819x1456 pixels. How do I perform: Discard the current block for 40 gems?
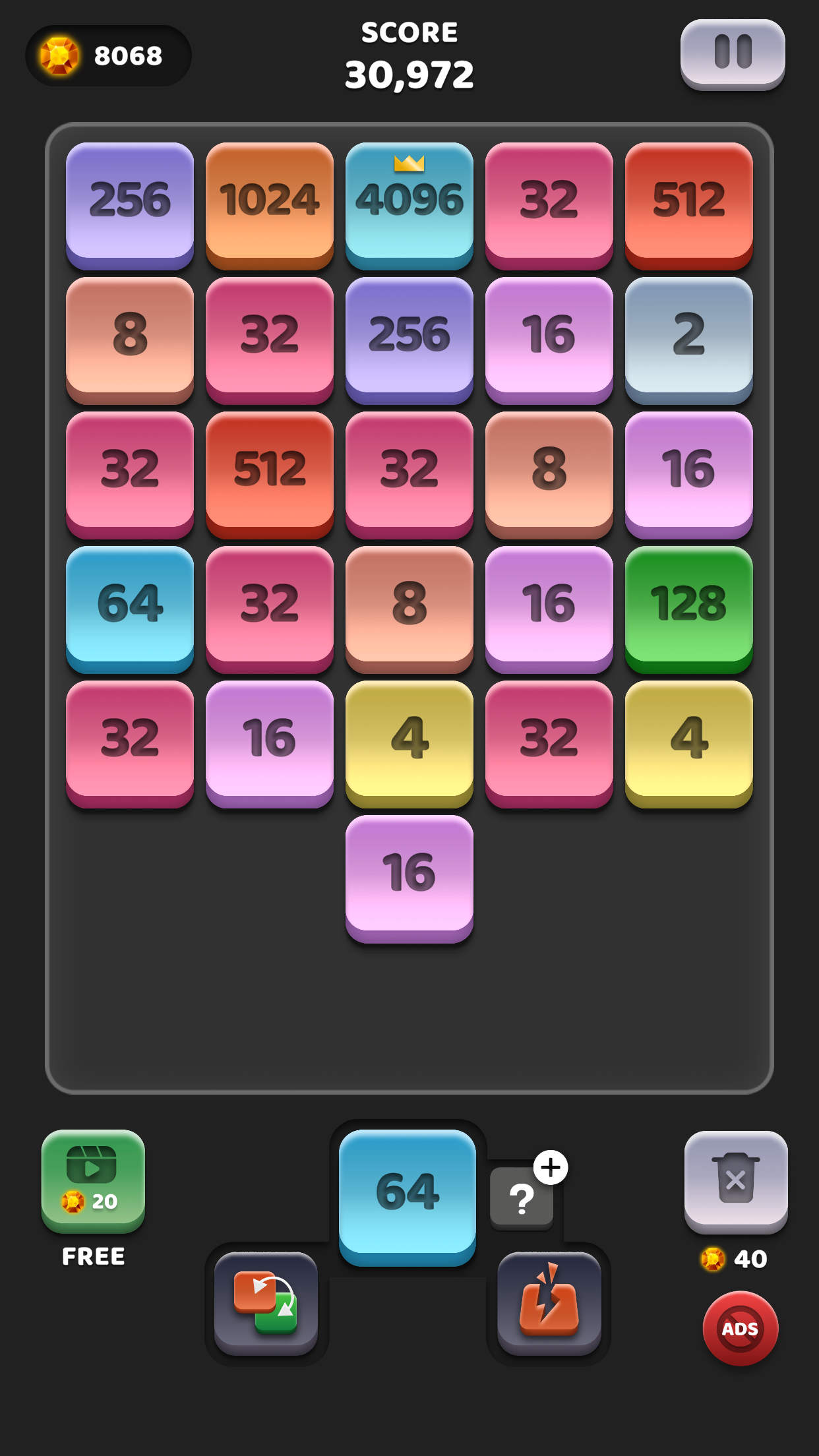click(x=735, y=1180)
